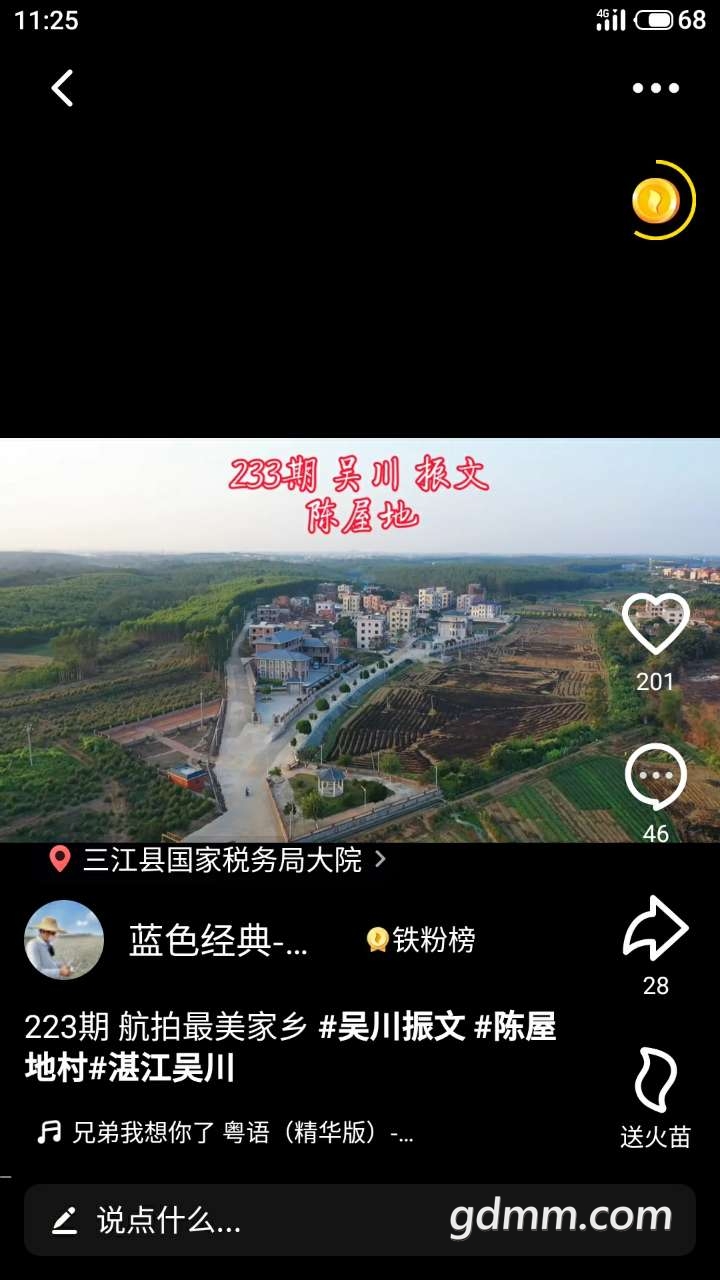Share this video via the arrow icon
The image size is (720, 1280).
655,929
